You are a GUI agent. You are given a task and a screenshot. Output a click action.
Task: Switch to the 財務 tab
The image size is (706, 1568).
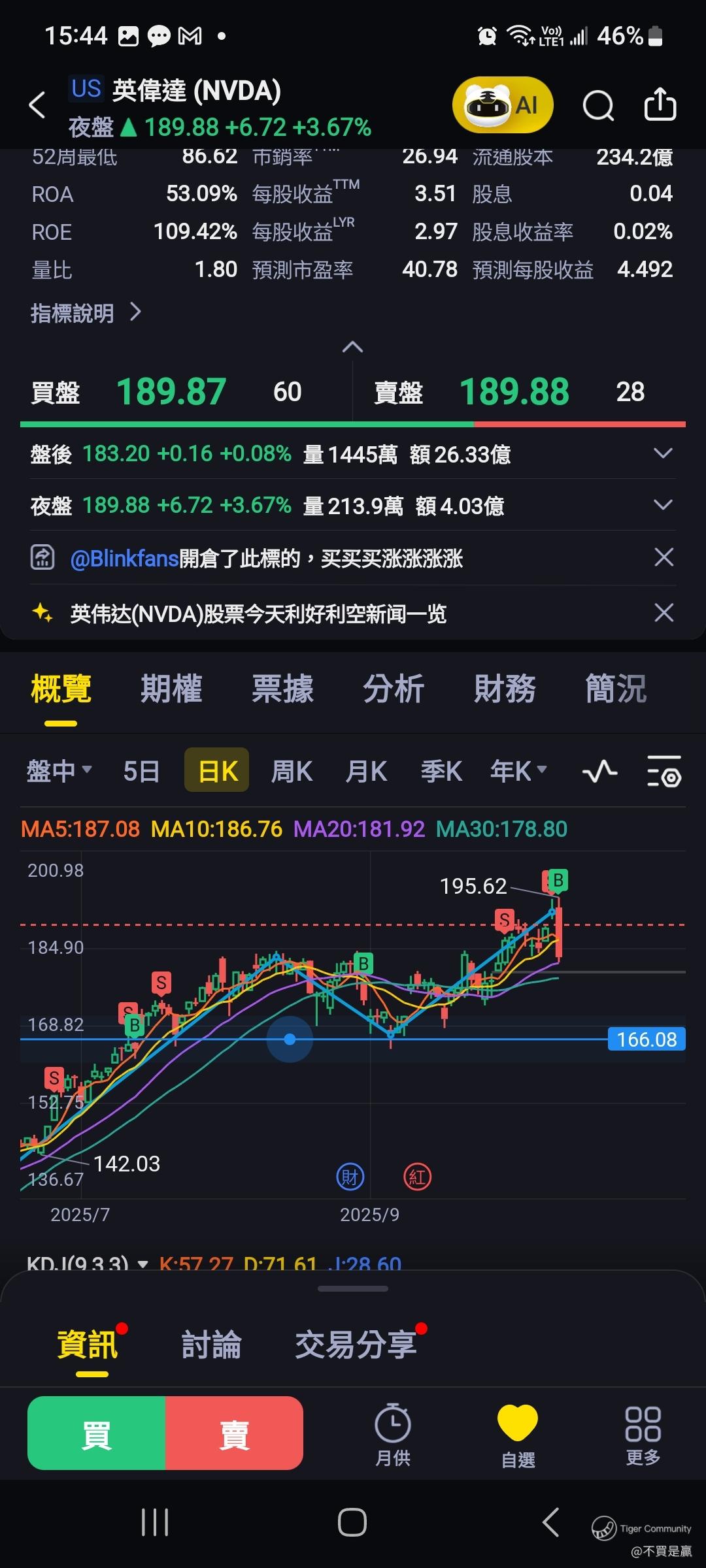point(505,689)
